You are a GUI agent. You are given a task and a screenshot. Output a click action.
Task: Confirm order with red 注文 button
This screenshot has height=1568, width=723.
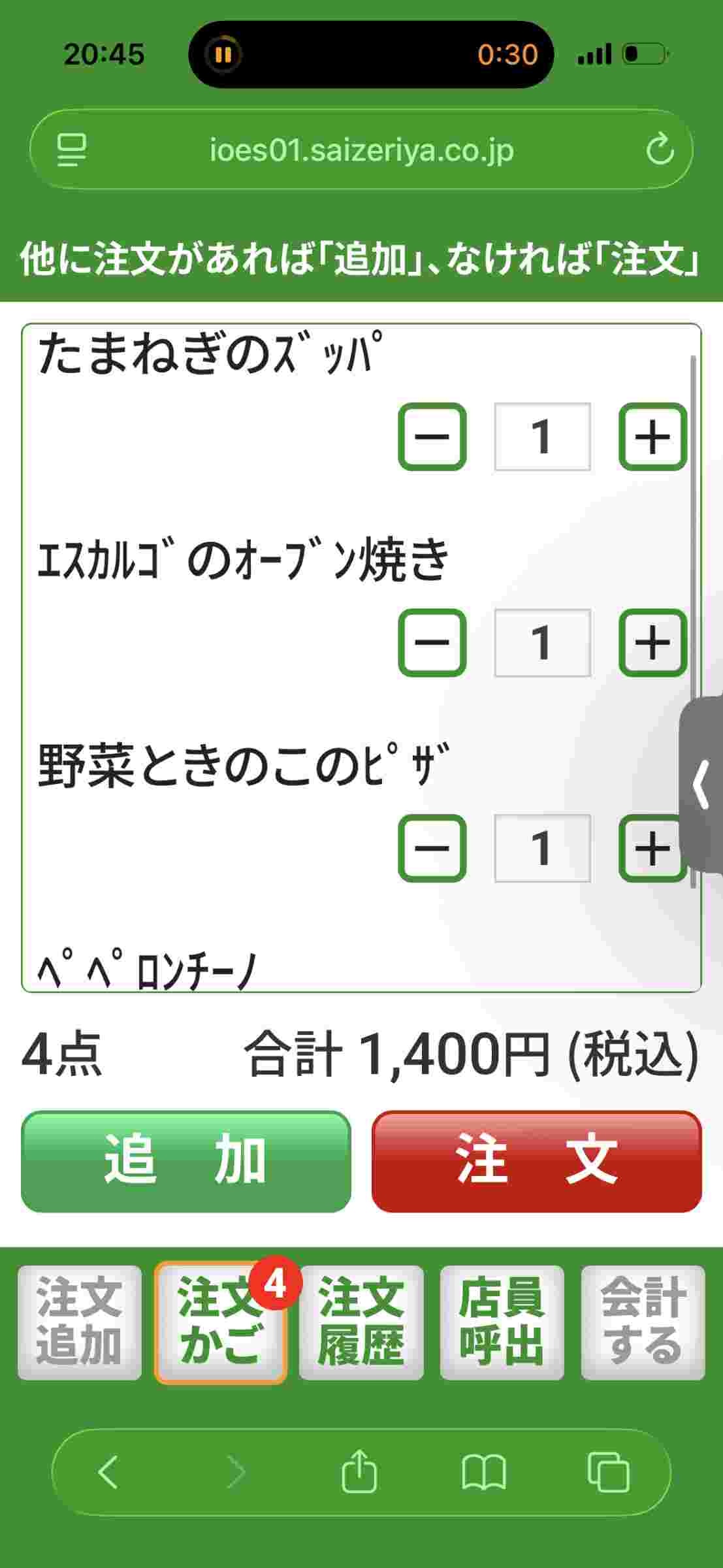[536, 1161]
